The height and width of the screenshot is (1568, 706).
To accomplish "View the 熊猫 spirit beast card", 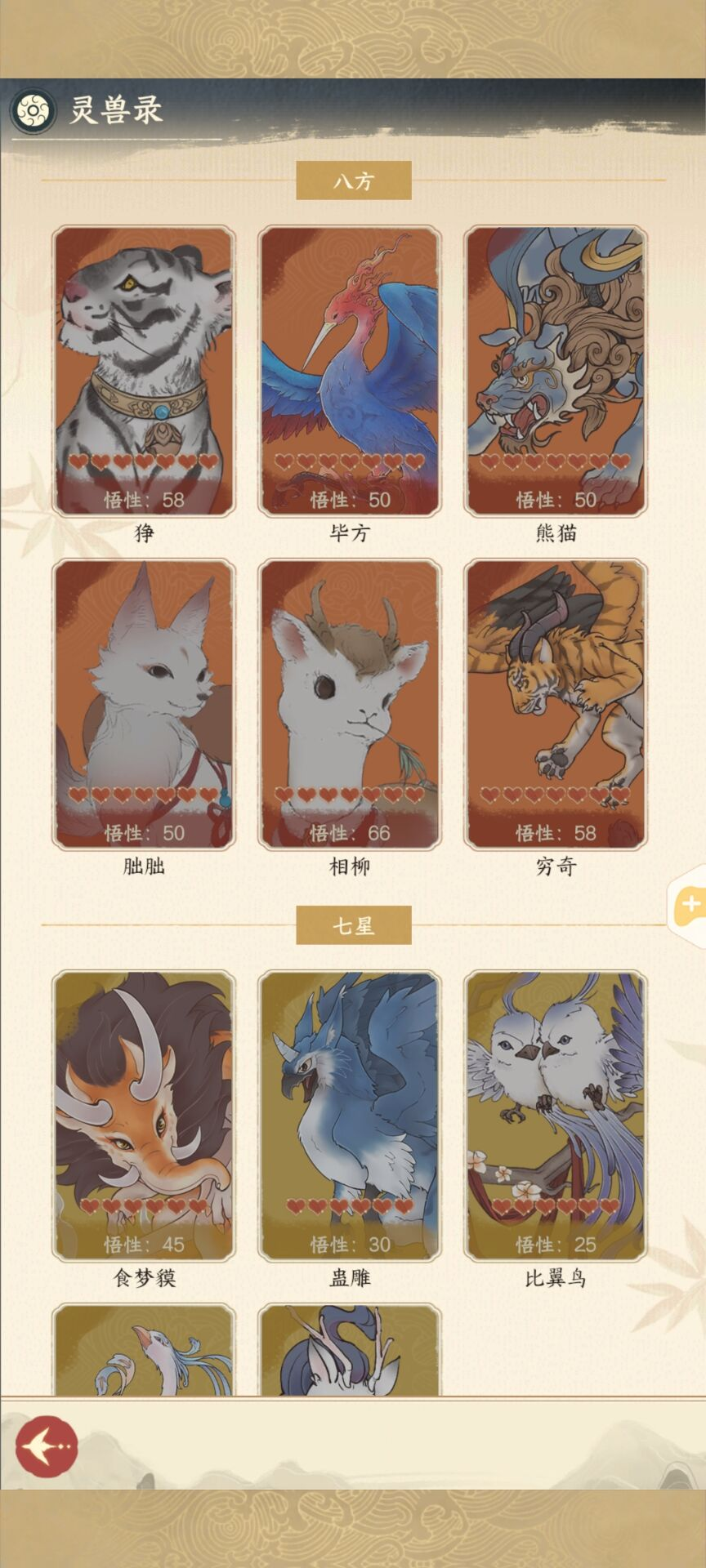I will (556, 372).
